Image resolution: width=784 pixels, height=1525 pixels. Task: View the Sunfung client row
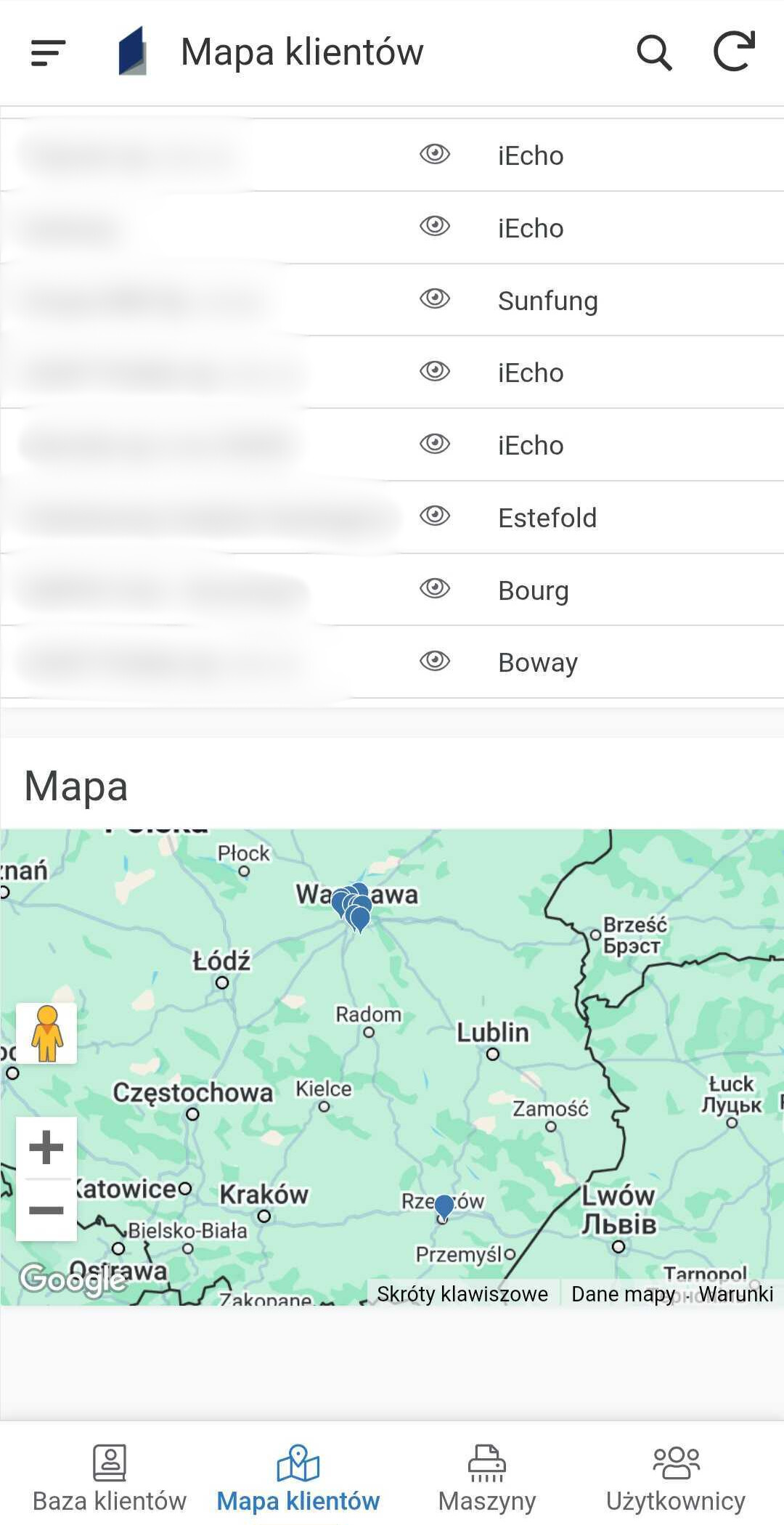click(x=435, y=299)
